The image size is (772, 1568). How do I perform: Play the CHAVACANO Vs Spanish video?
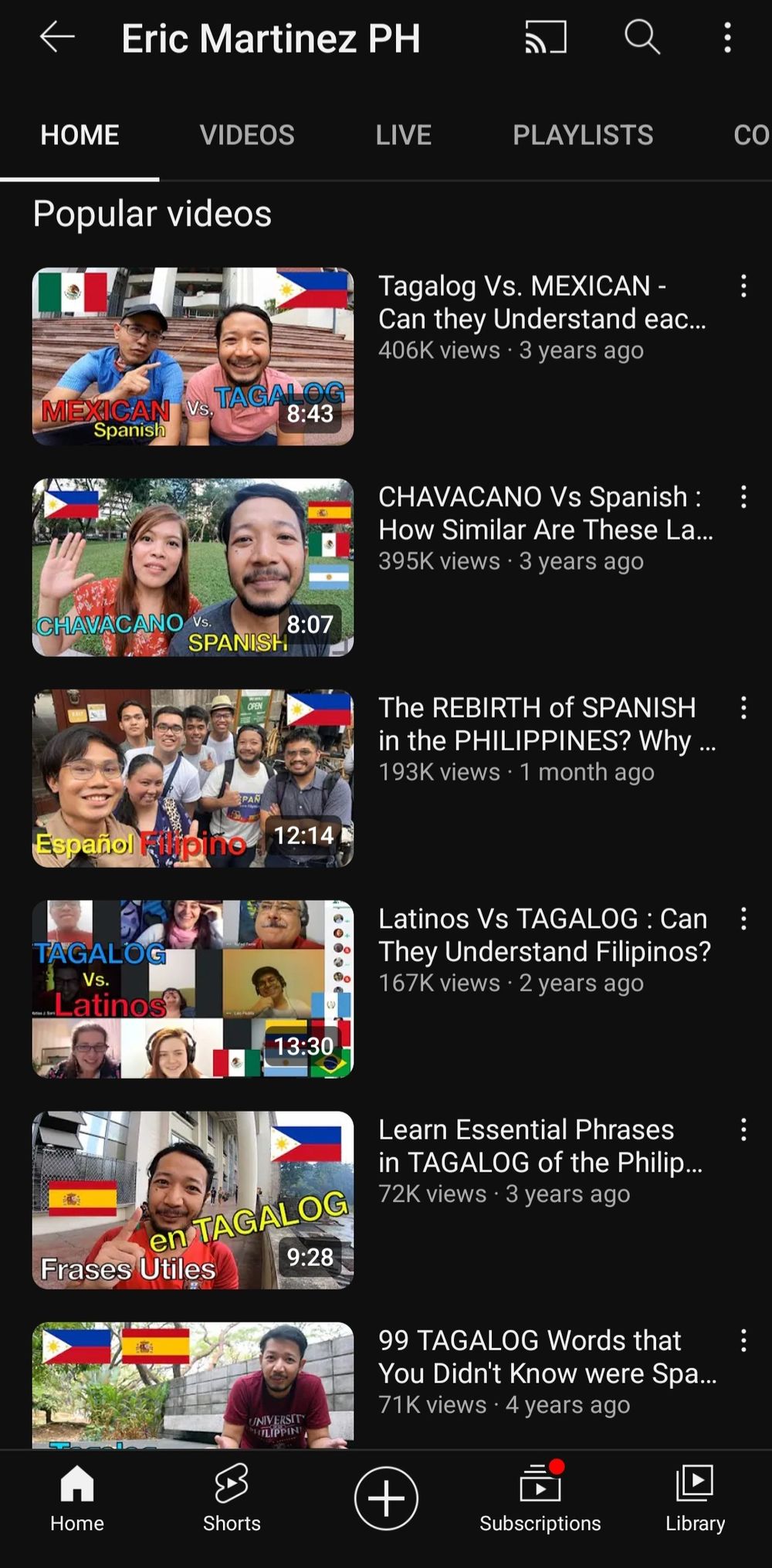pos(193,567)
